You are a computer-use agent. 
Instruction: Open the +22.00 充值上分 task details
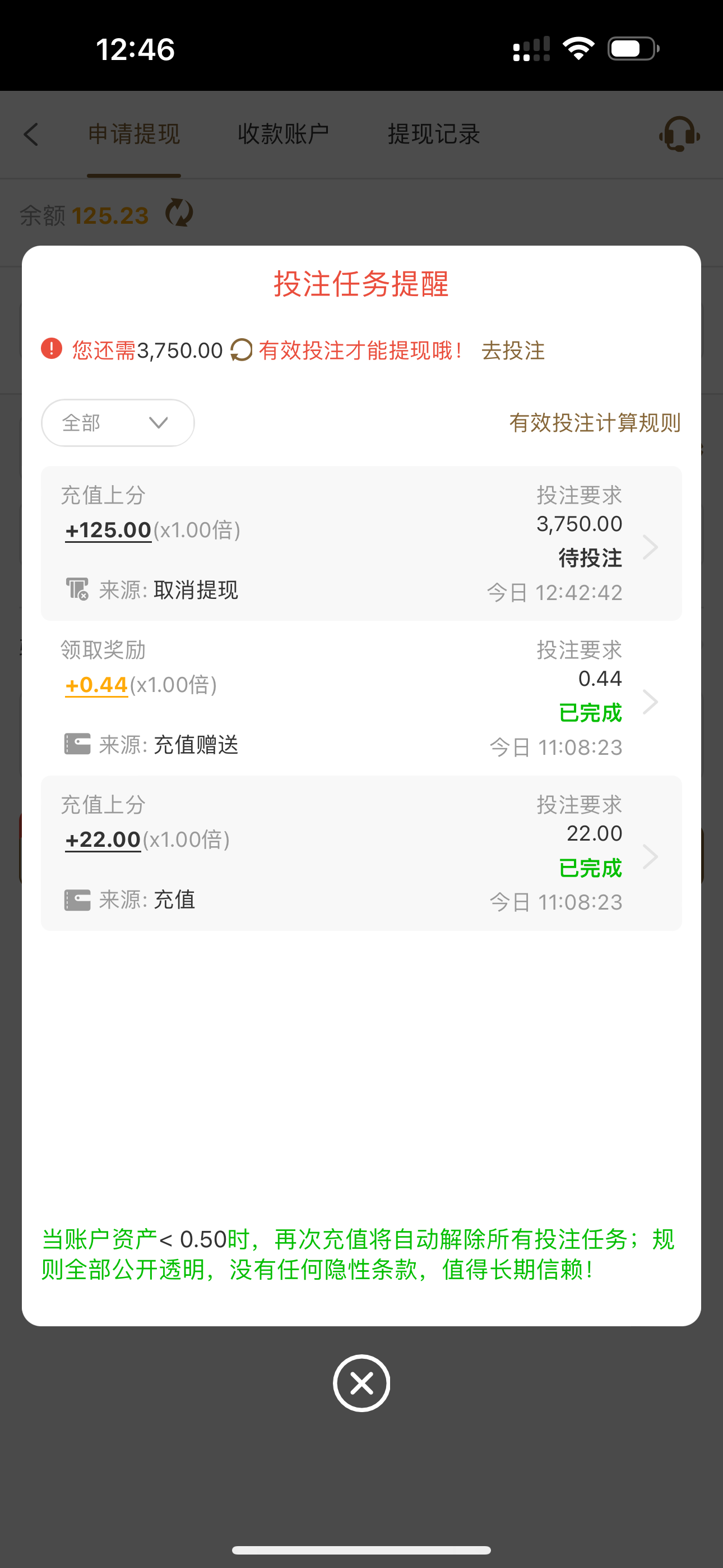650,856
